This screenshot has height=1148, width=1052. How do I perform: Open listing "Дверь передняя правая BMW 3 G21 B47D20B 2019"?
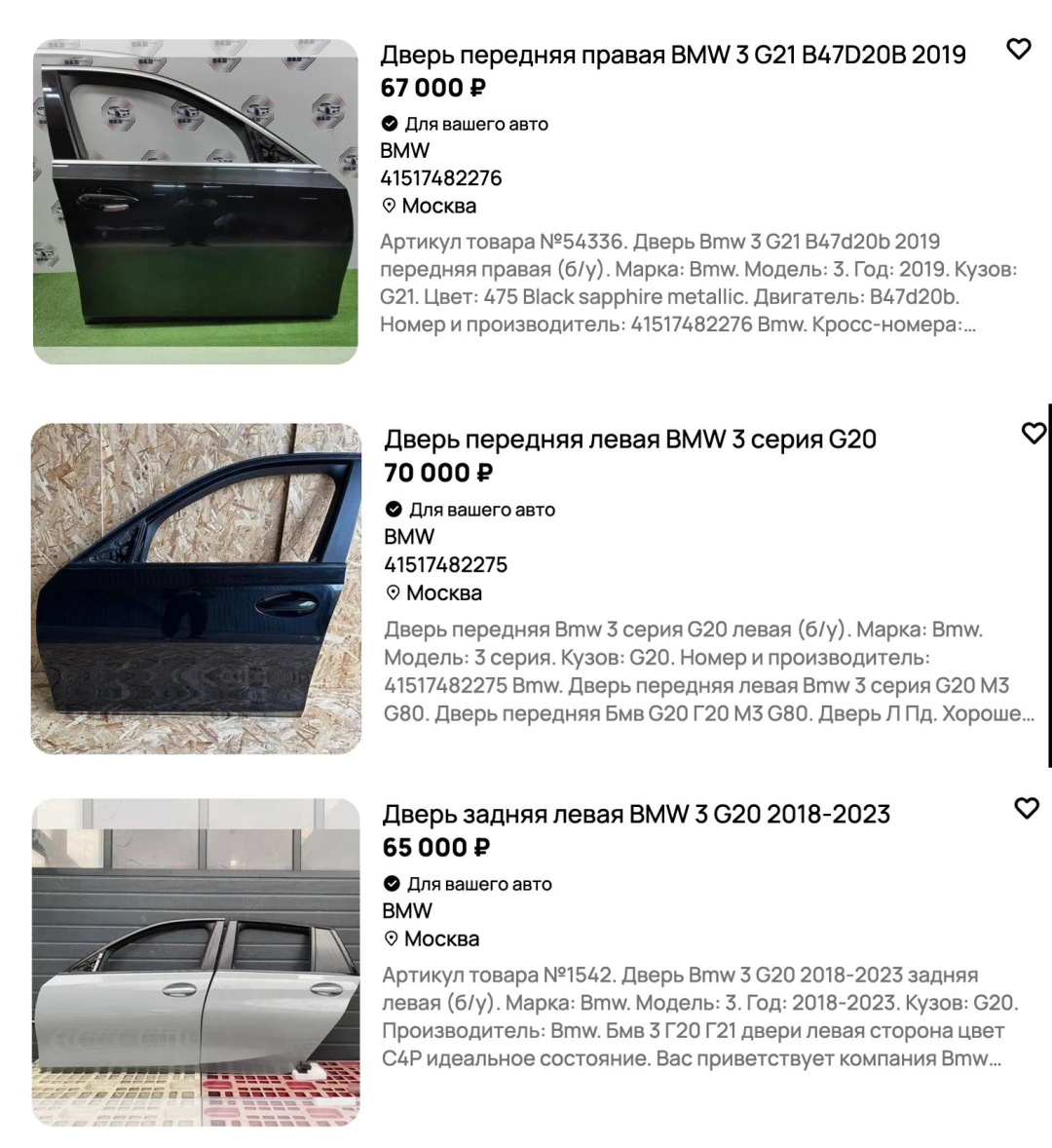672,55
